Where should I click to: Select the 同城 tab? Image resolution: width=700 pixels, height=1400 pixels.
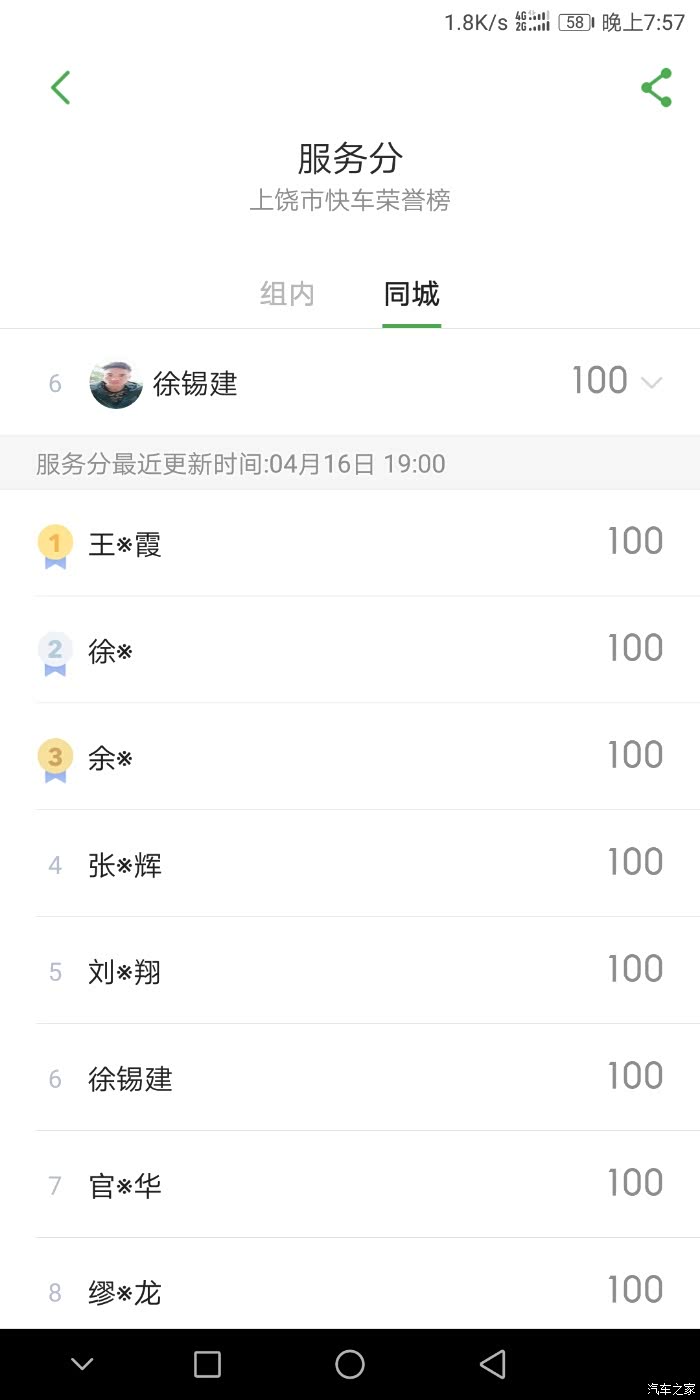tap(411, 294)
